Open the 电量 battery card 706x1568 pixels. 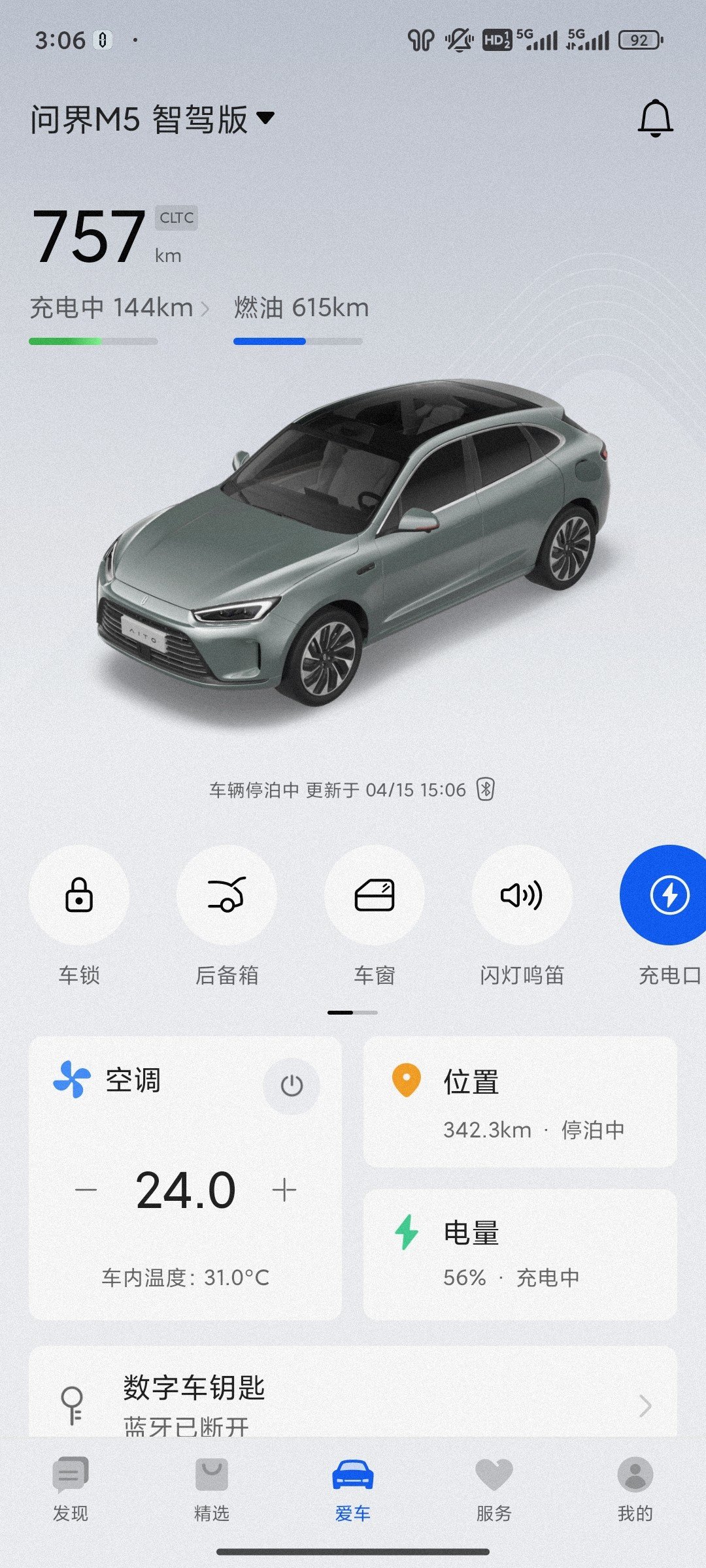pos(520,1254)
